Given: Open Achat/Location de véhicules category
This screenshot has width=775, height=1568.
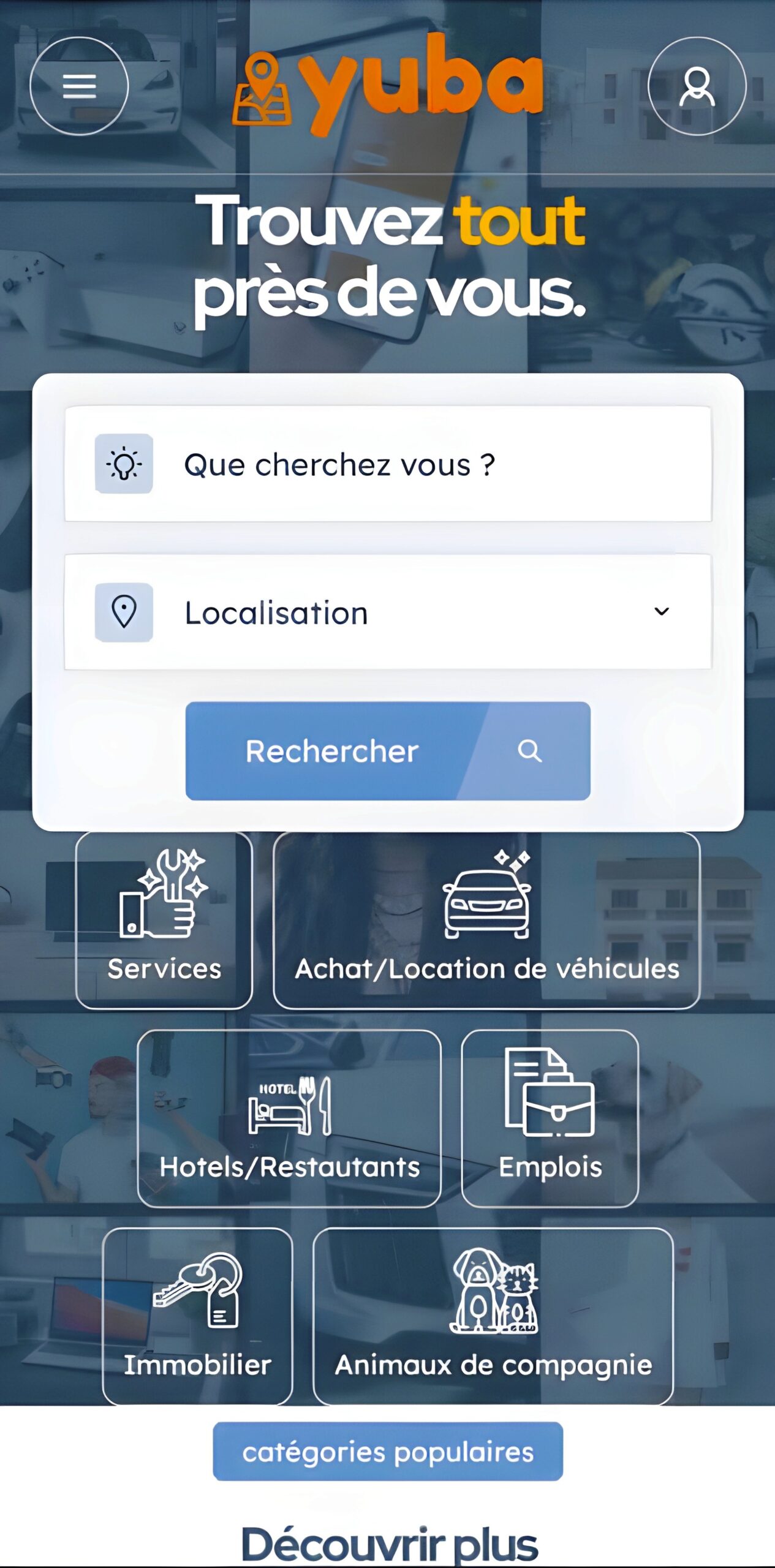Looking at the screenshot, I should (486, 920).
